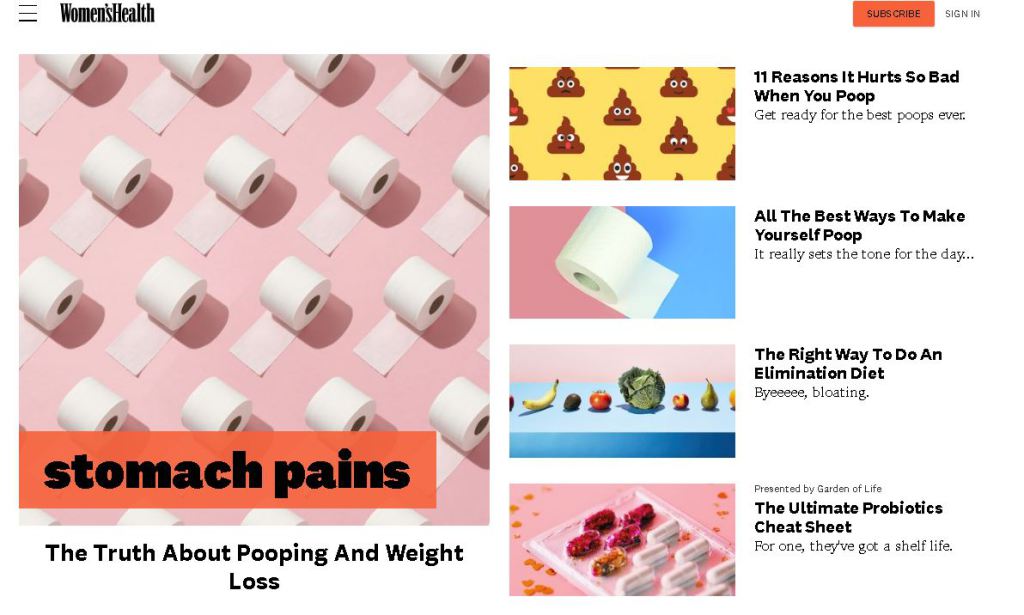
Task: Read 11 Reasons It Hurts So Bad When You Poop
Action: pyautogui.click(x=856, y=86)
